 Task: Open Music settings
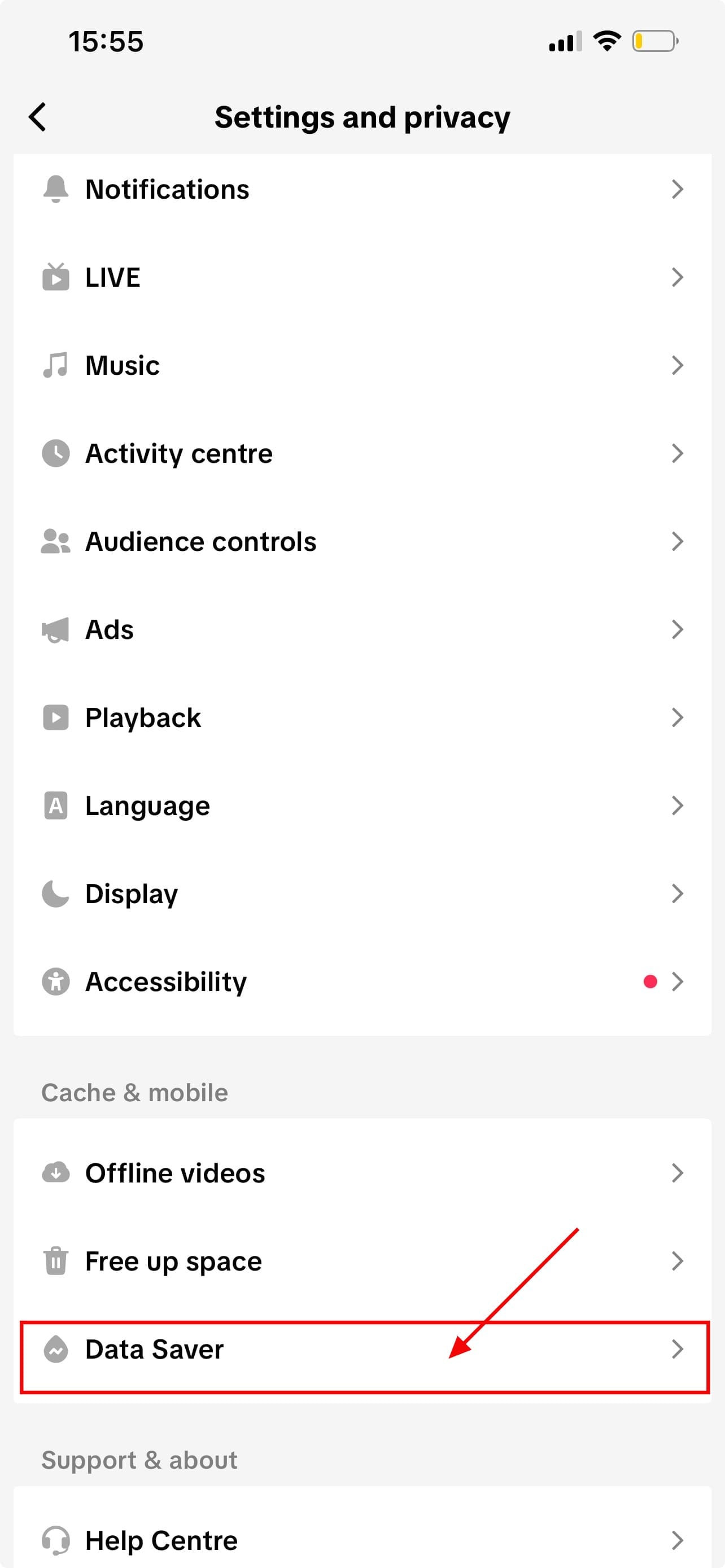(362, 365)
